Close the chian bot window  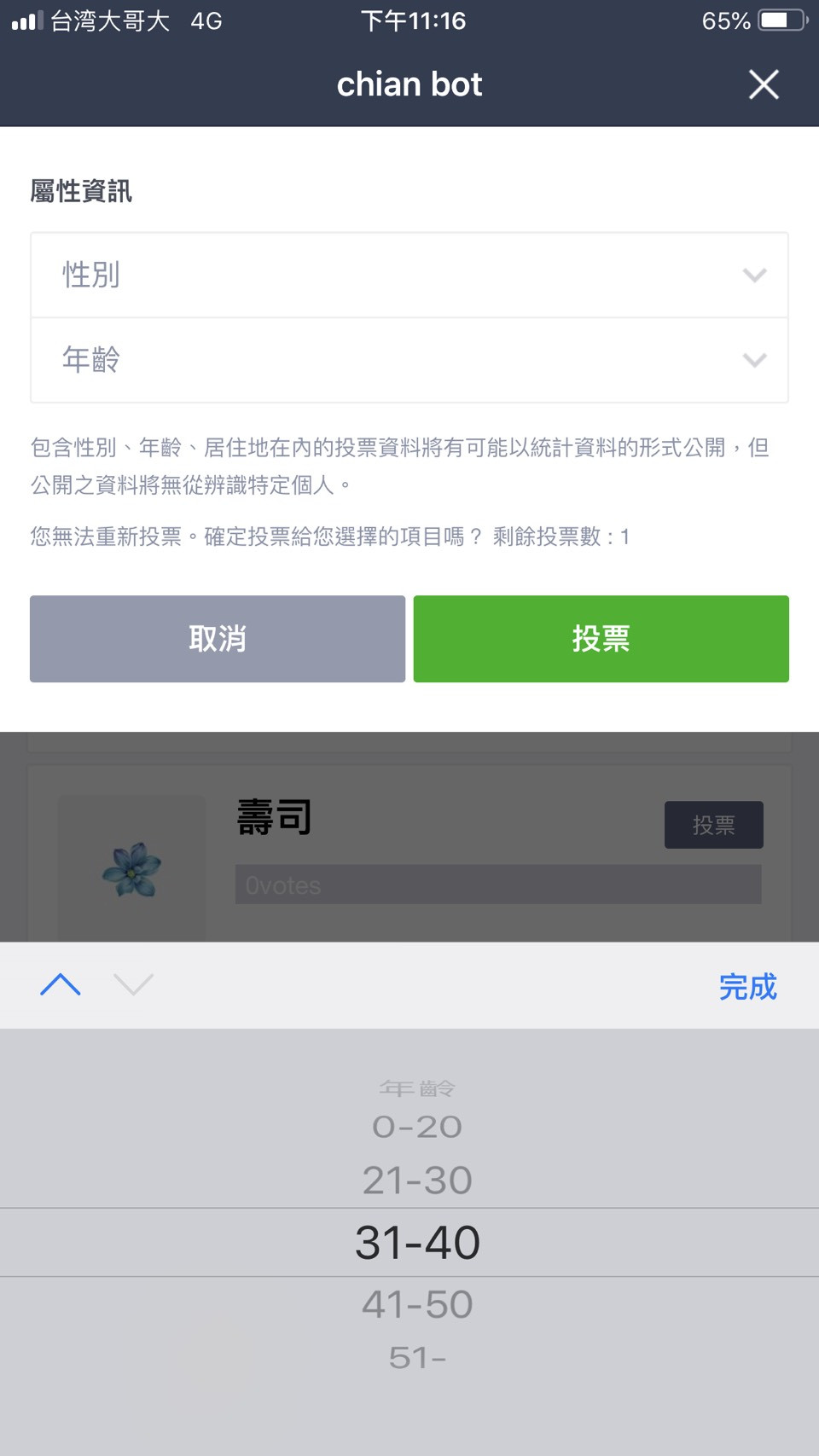pos(764,84)
